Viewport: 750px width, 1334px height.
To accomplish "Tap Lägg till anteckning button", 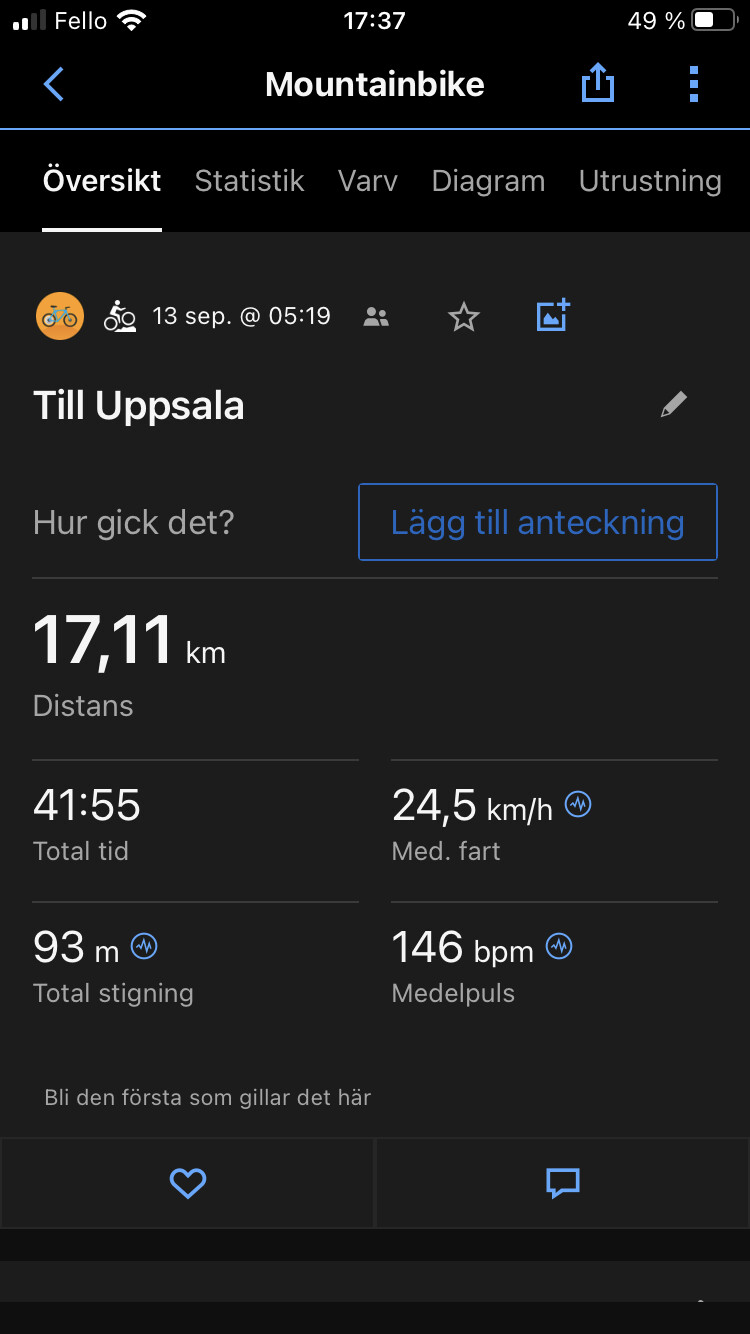I will tap(538, 522).
